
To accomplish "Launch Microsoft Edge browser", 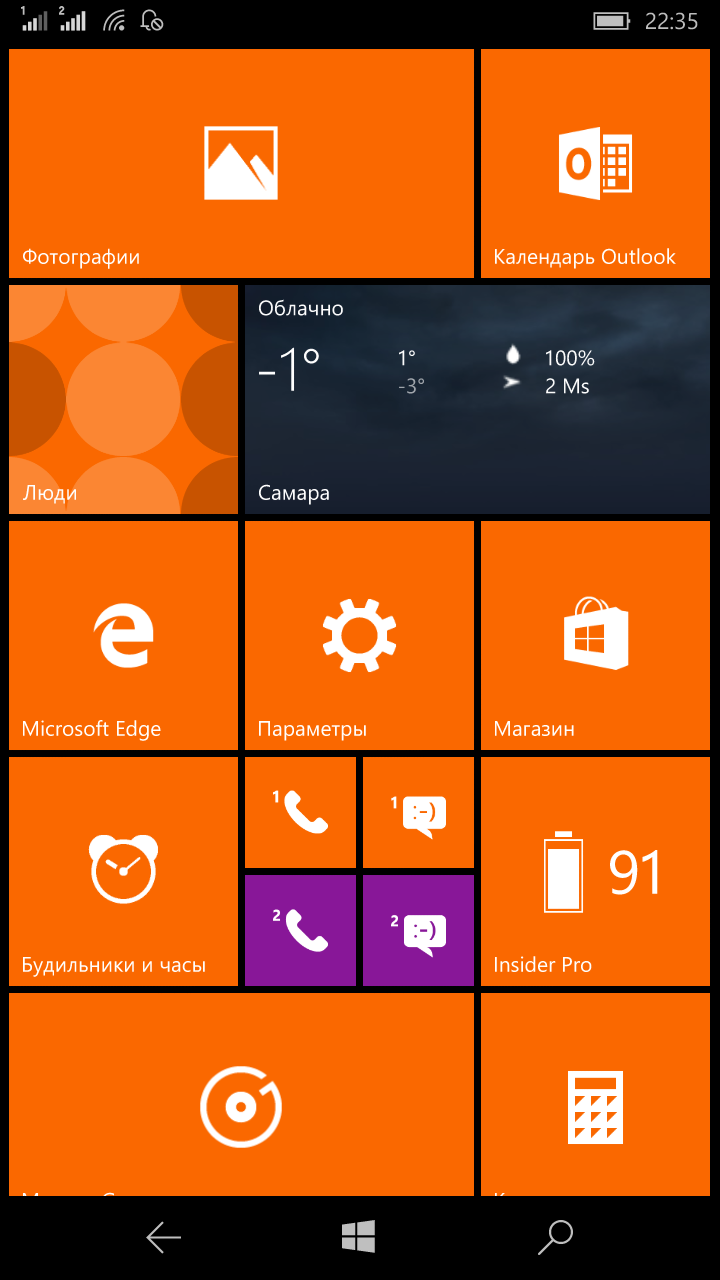I will tap(123, 636).
